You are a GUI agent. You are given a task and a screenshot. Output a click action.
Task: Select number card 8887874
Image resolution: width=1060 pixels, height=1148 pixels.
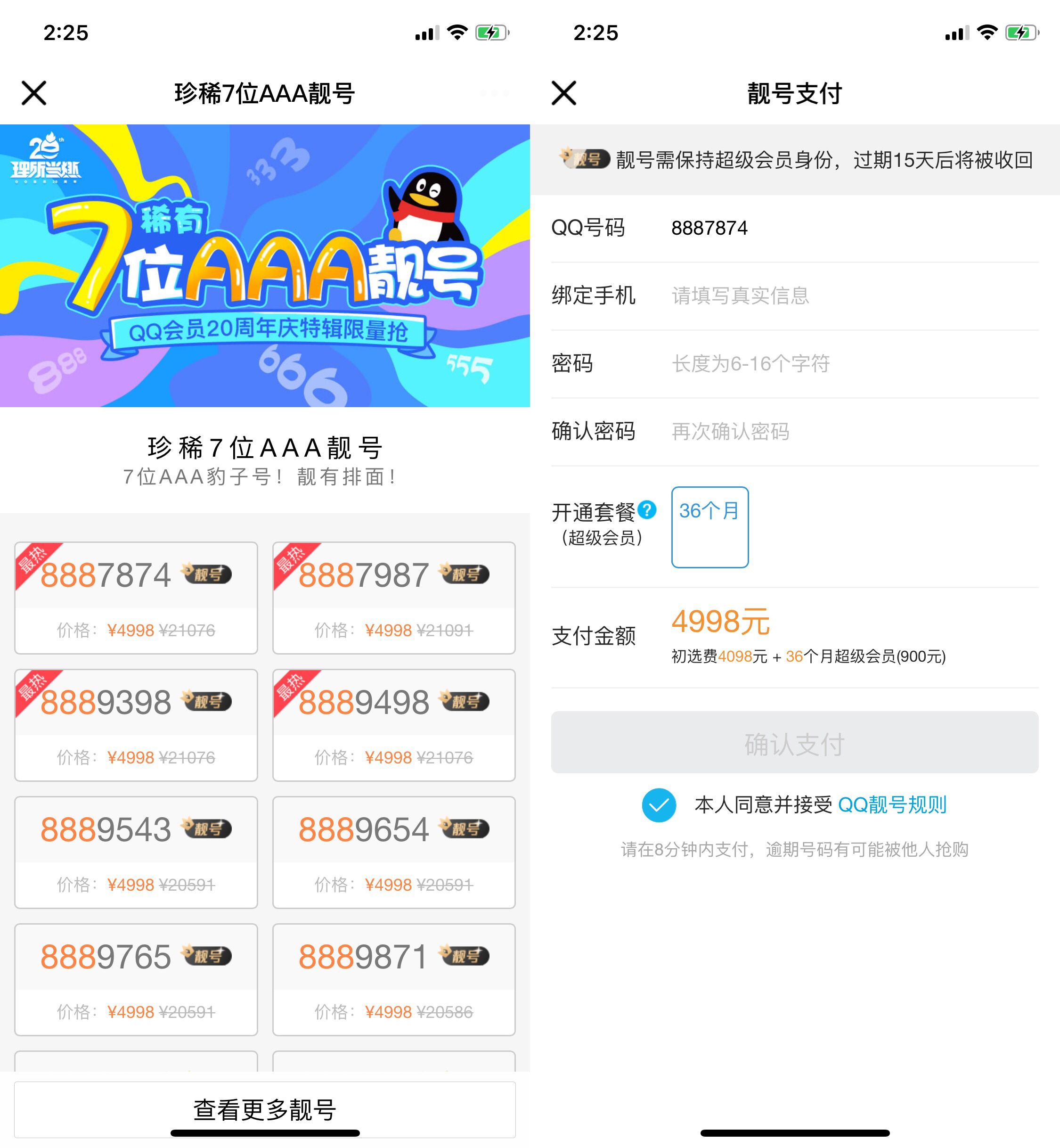(136, 597)
